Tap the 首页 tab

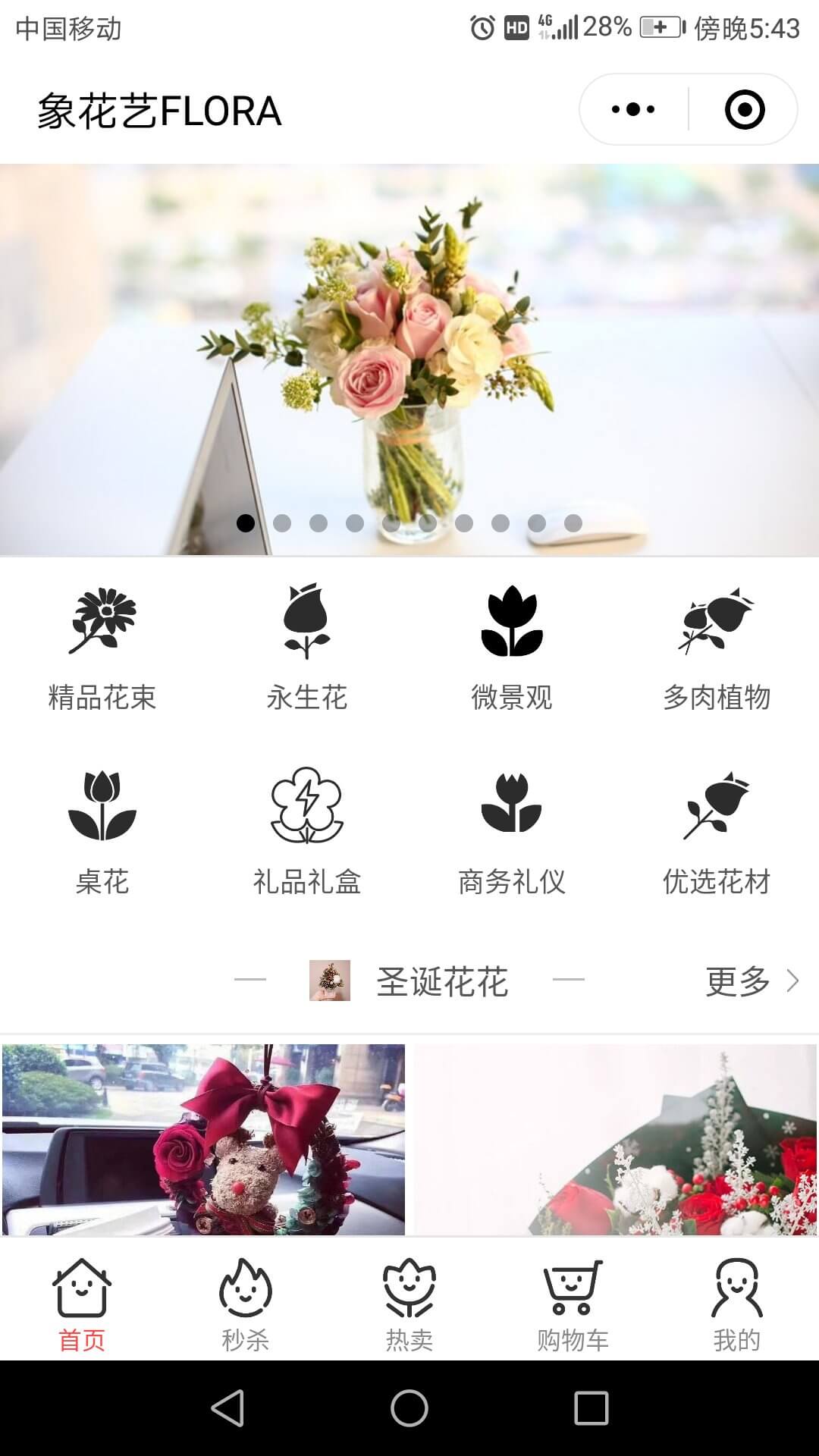pos(82,1306)
